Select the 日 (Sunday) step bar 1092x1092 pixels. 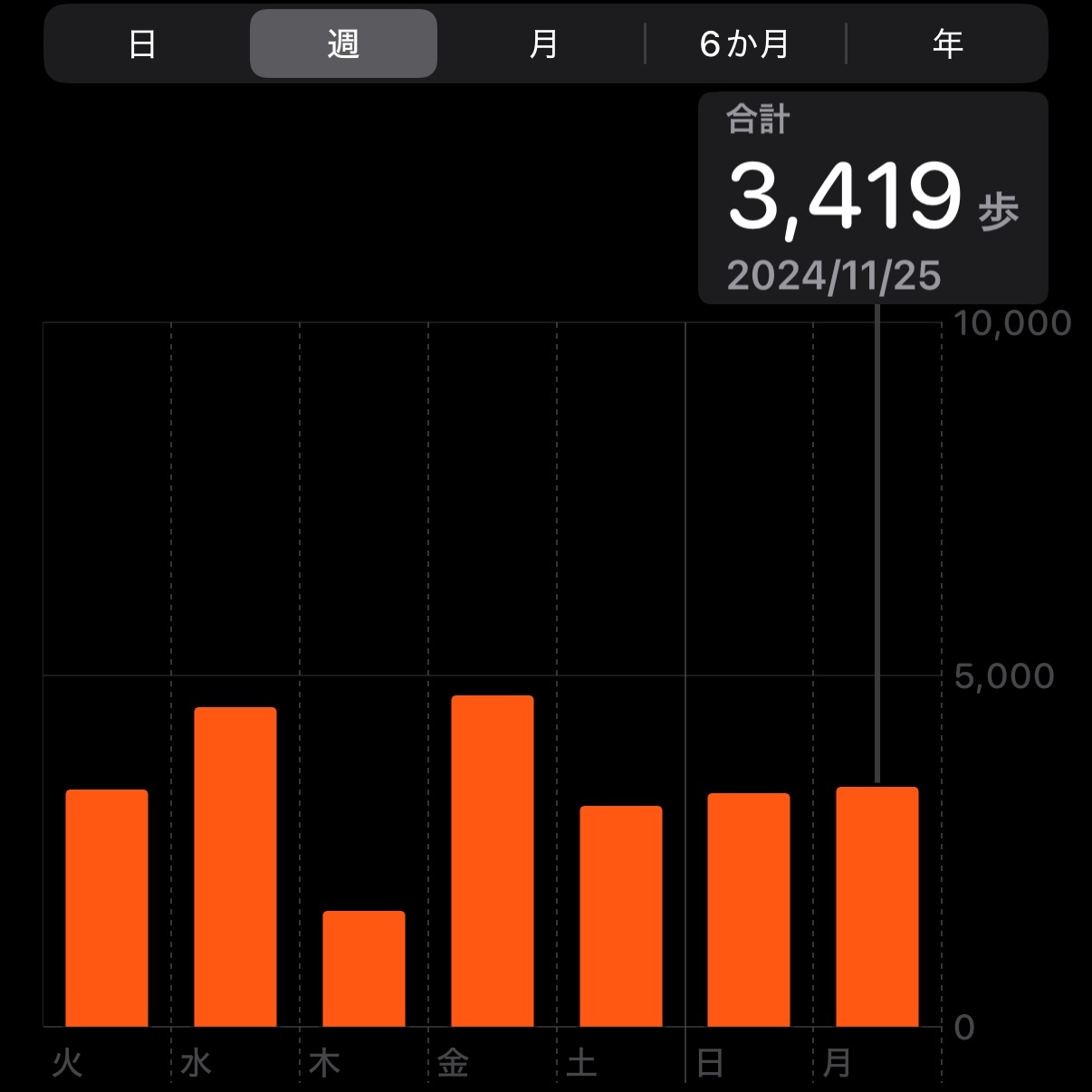(749, 909)
